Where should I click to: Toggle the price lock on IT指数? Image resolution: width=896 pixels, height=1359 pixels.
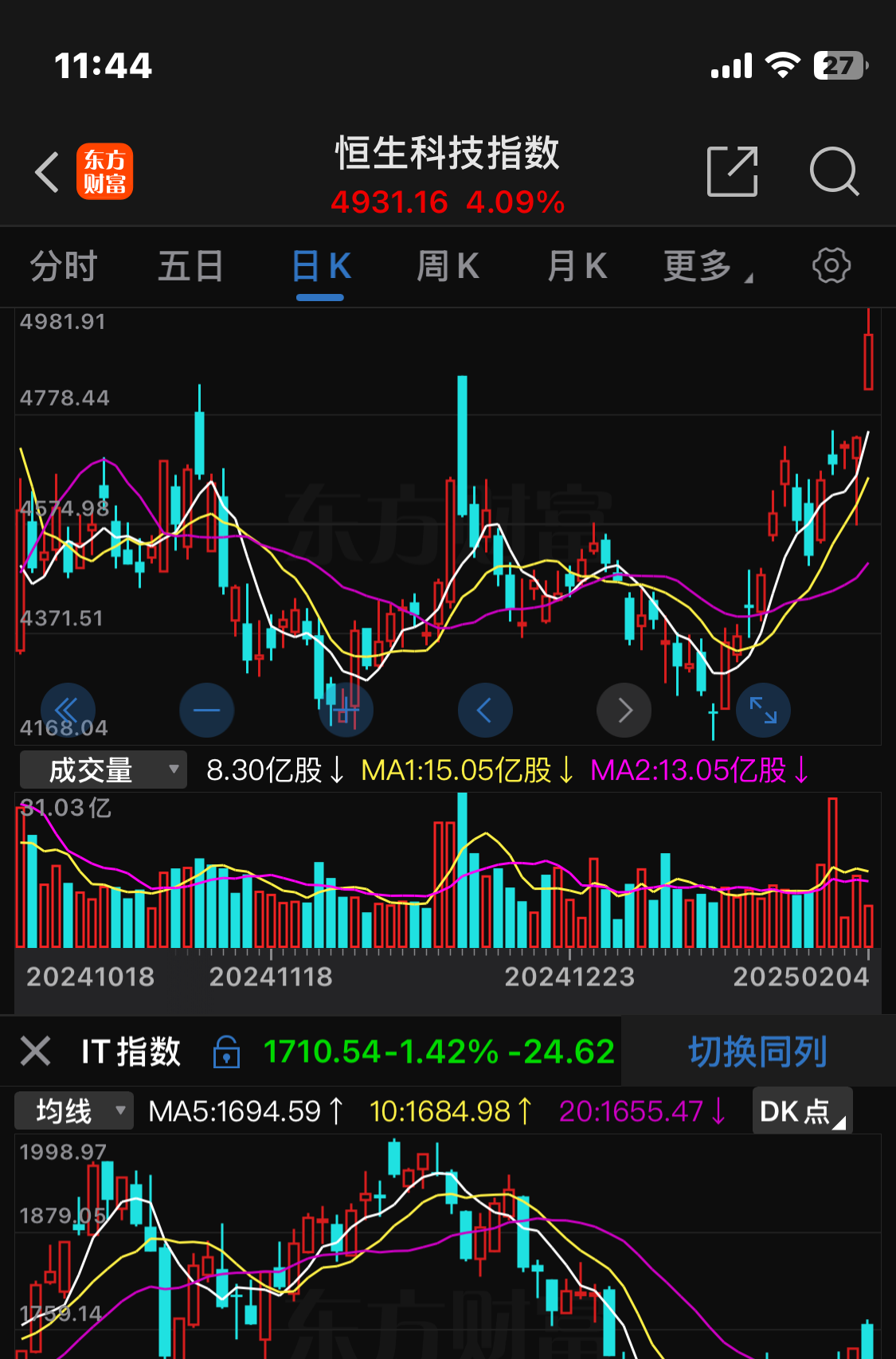click(x=228, y=1052)
